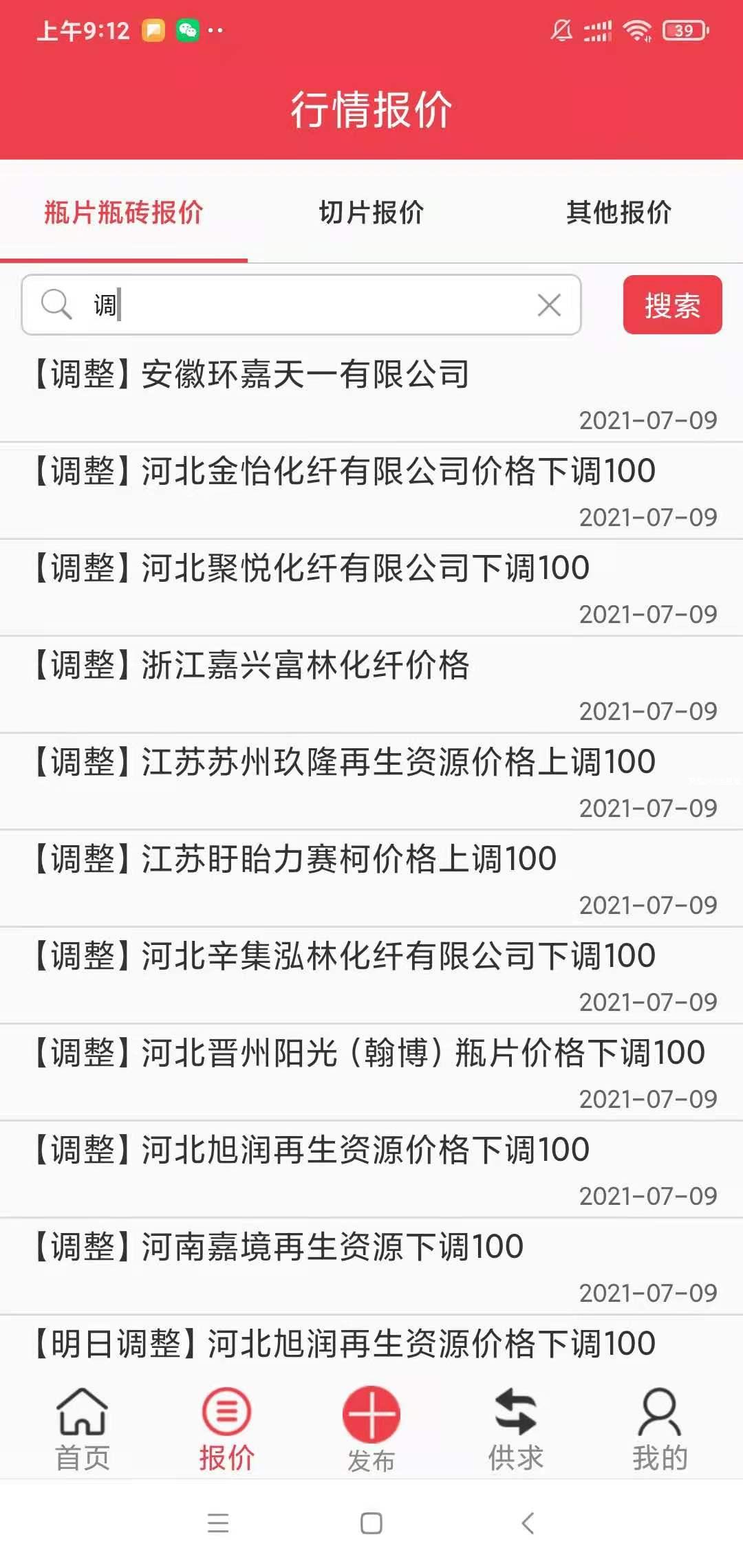This screenshot has height=1568, width=743.
Task: Go to the 首页 home tab
Action: [x=83, y=1429]
